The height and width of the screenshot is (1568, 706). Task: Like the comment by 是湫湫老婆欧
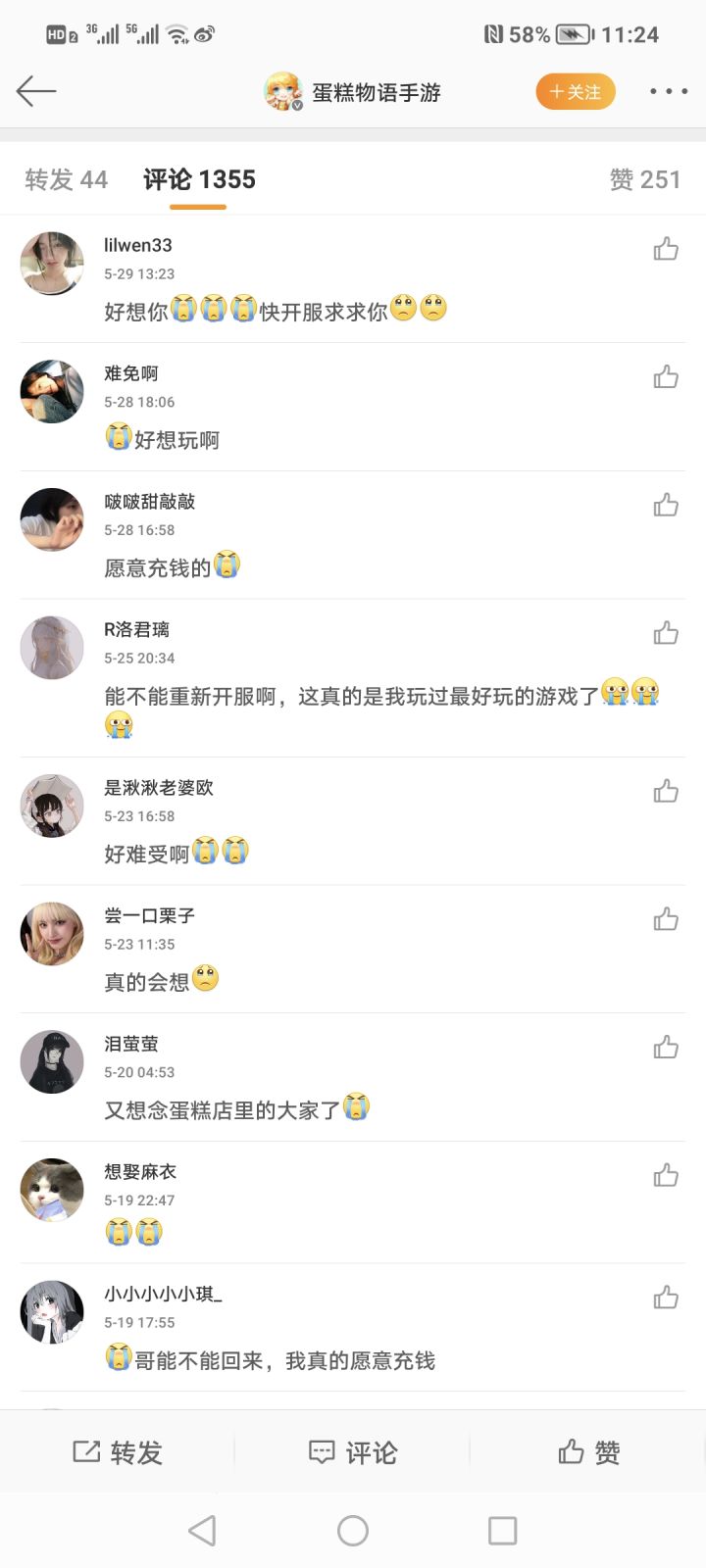coord(666,791)
